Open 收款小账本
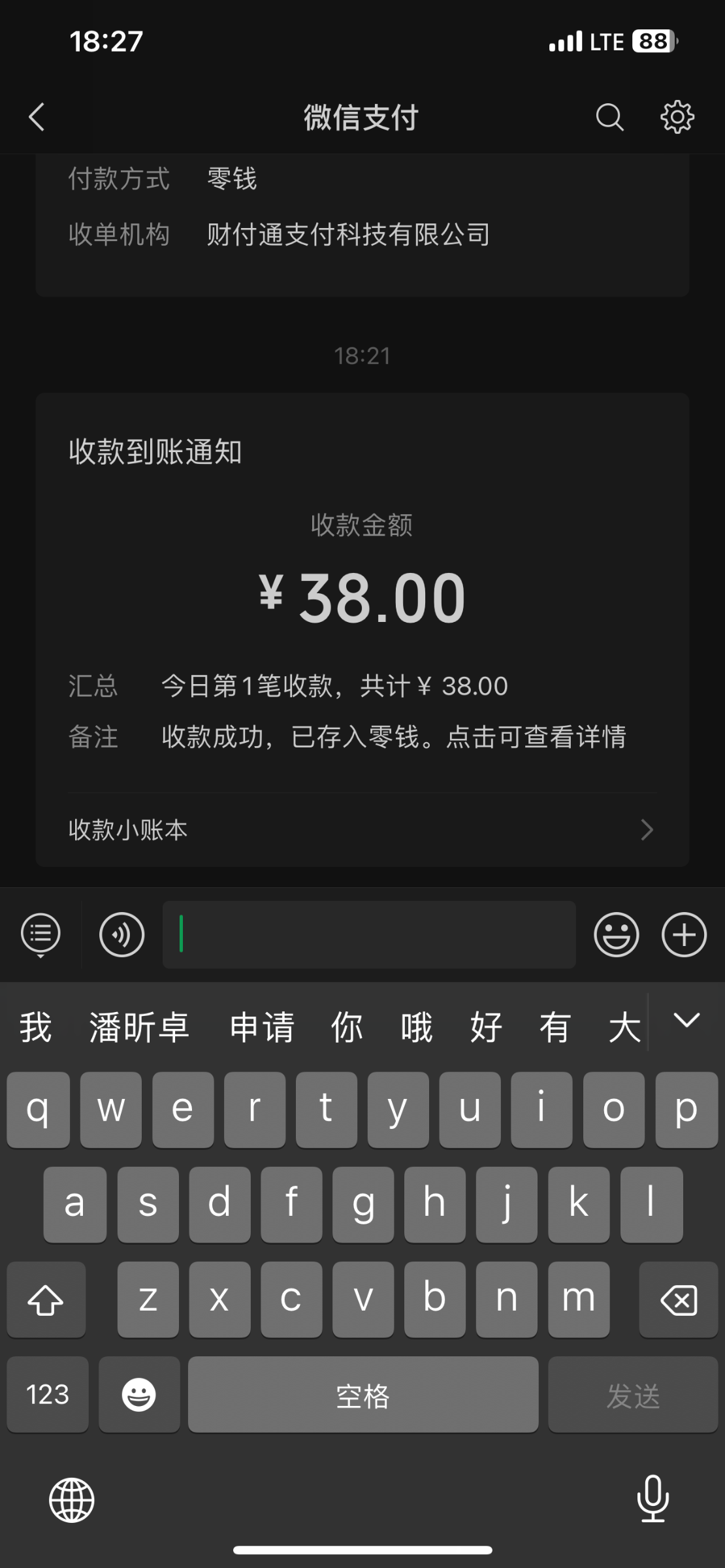 (362, 830)
